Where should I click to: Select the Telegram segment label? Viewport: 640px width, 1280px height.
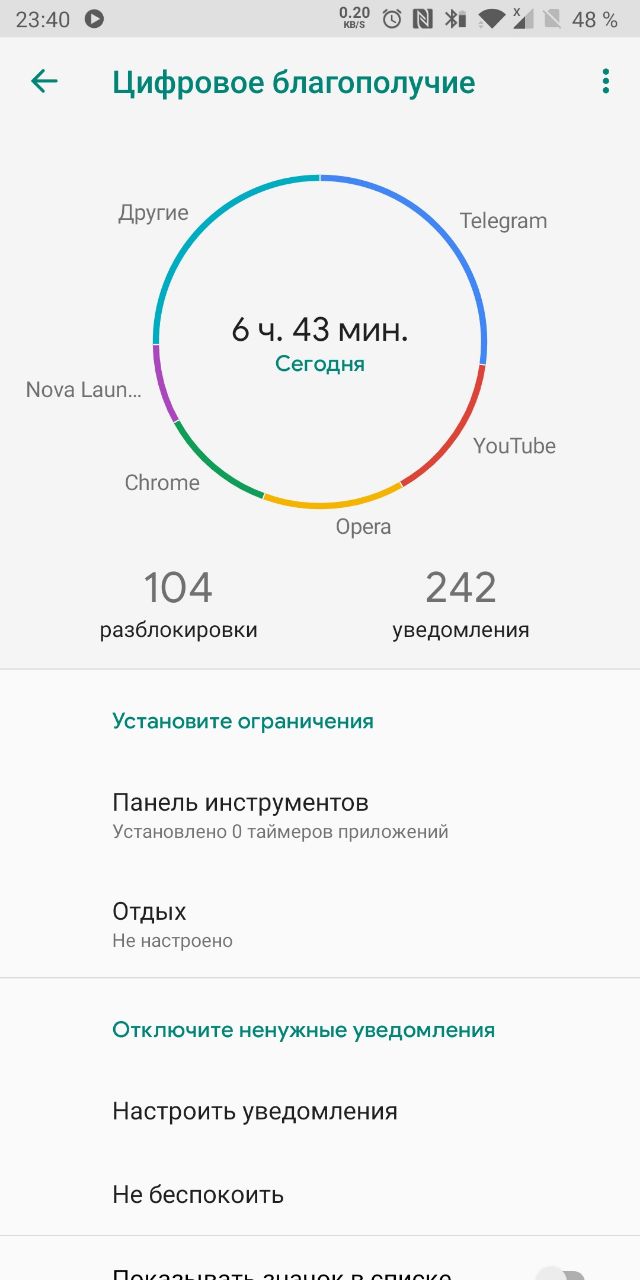[x=503, y=221]
